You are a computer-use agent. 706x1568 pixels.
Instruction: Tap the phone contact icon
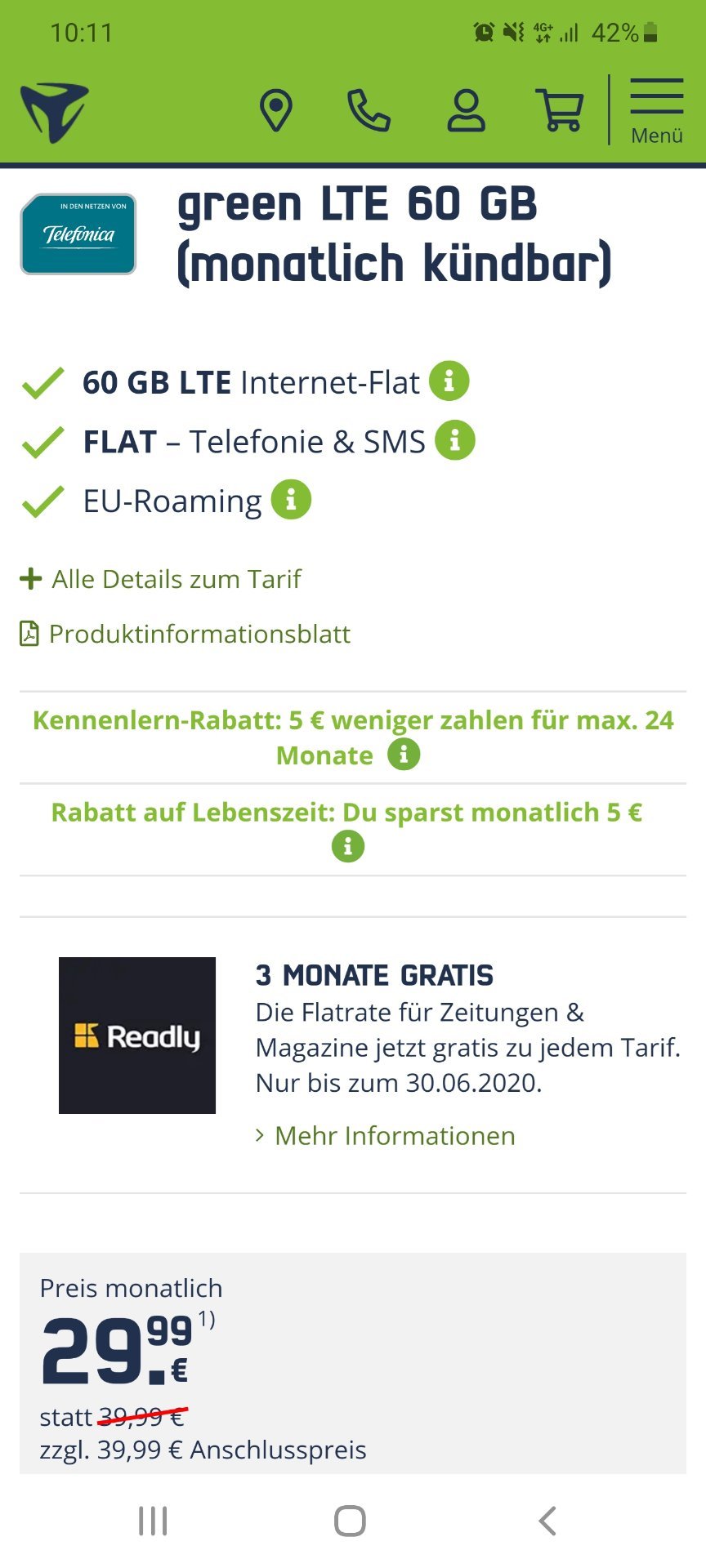[369, 110]
